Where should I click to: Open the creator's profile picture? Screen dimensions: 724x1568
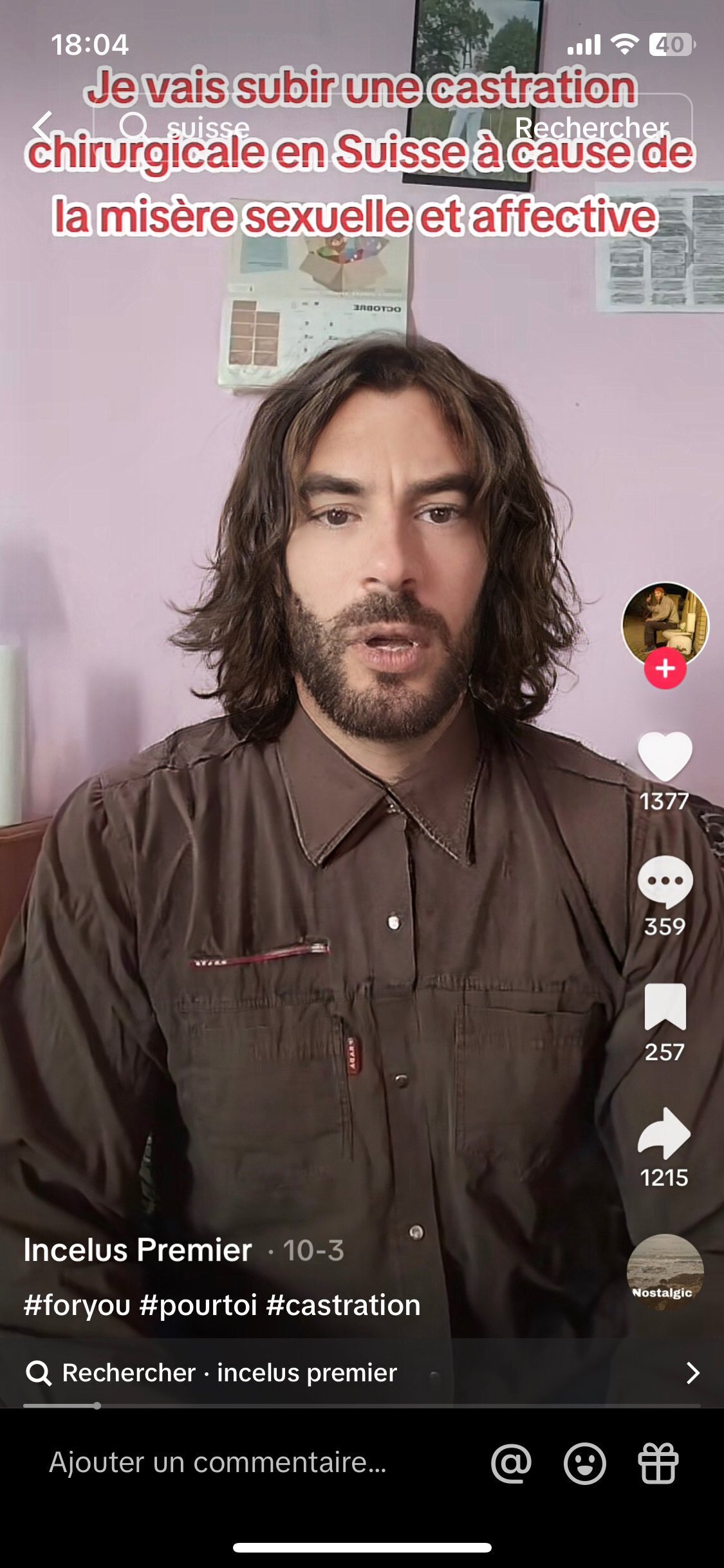pyautogui.click(x=665, y=624)
